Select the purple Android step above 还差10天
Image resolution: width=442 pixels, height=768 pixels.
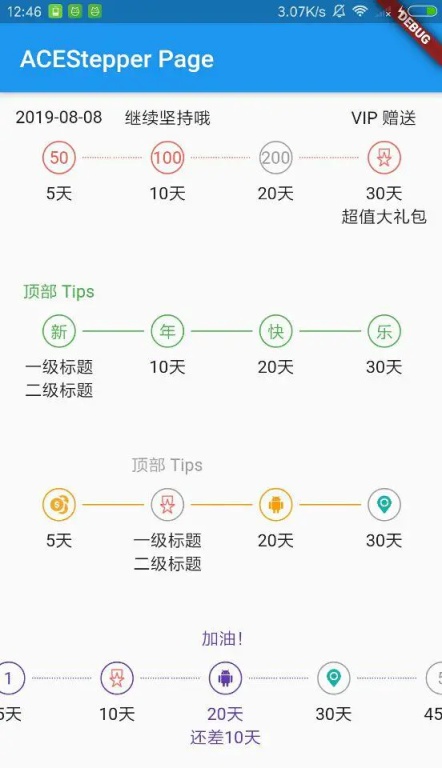[225, 678]
